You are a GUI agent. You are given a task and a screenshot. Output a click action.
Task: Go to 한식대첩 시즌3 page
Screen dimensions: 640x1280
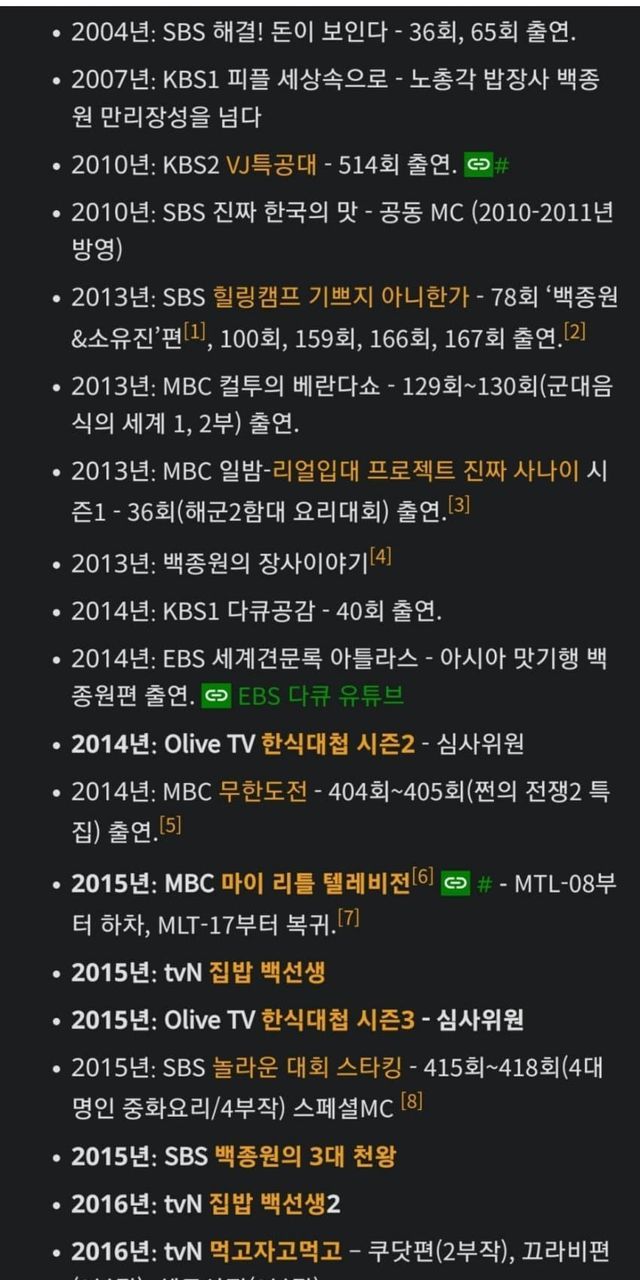click(x=337, y=1020)
